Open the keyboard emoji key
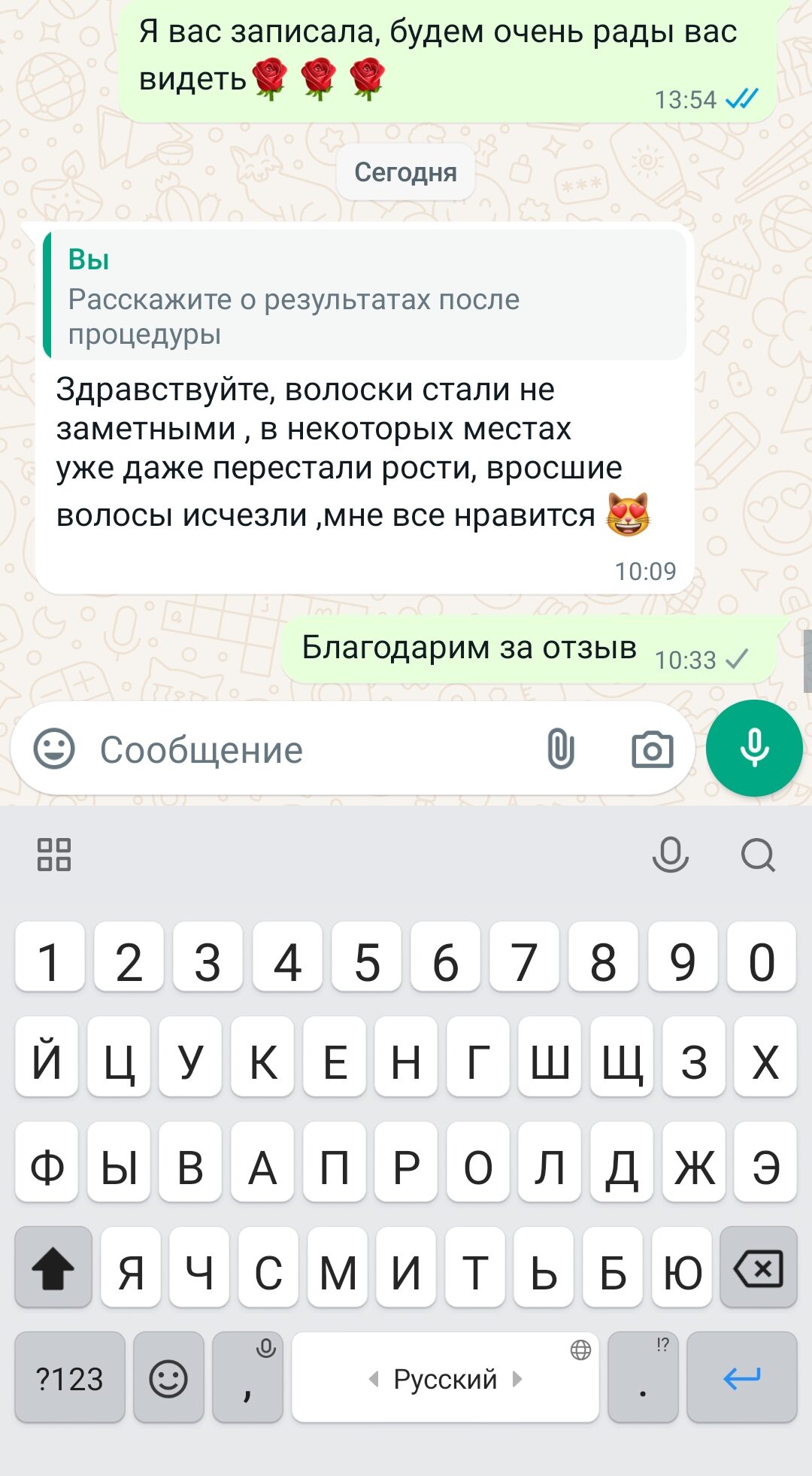The height and width of the screenshot is (1476, 812). 168,1378
